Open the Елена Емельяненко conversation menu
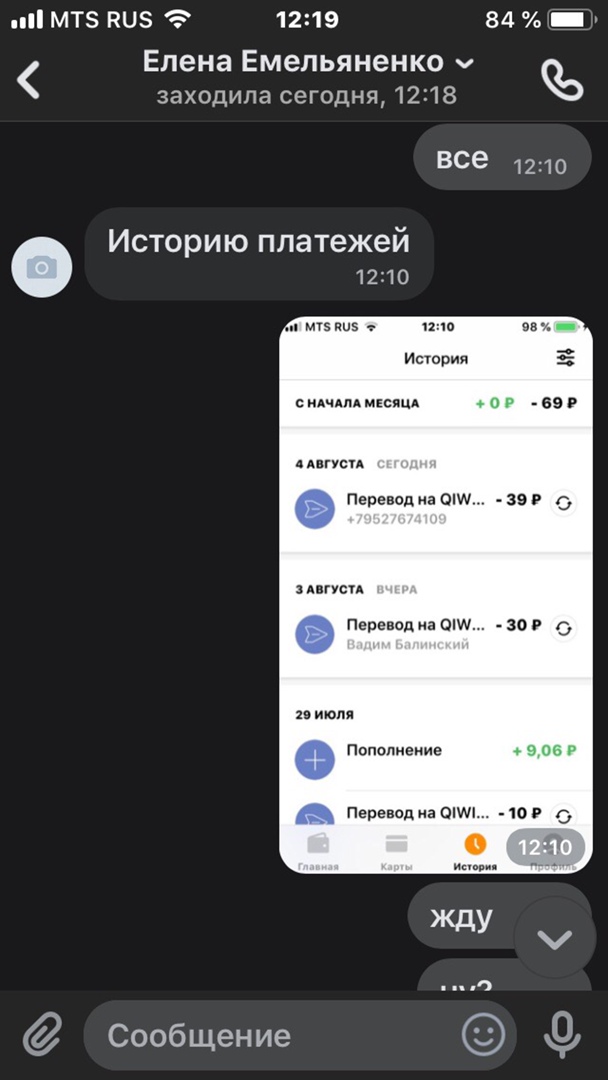The width and height of the screenshot is (608, 1080). [308, 62]
